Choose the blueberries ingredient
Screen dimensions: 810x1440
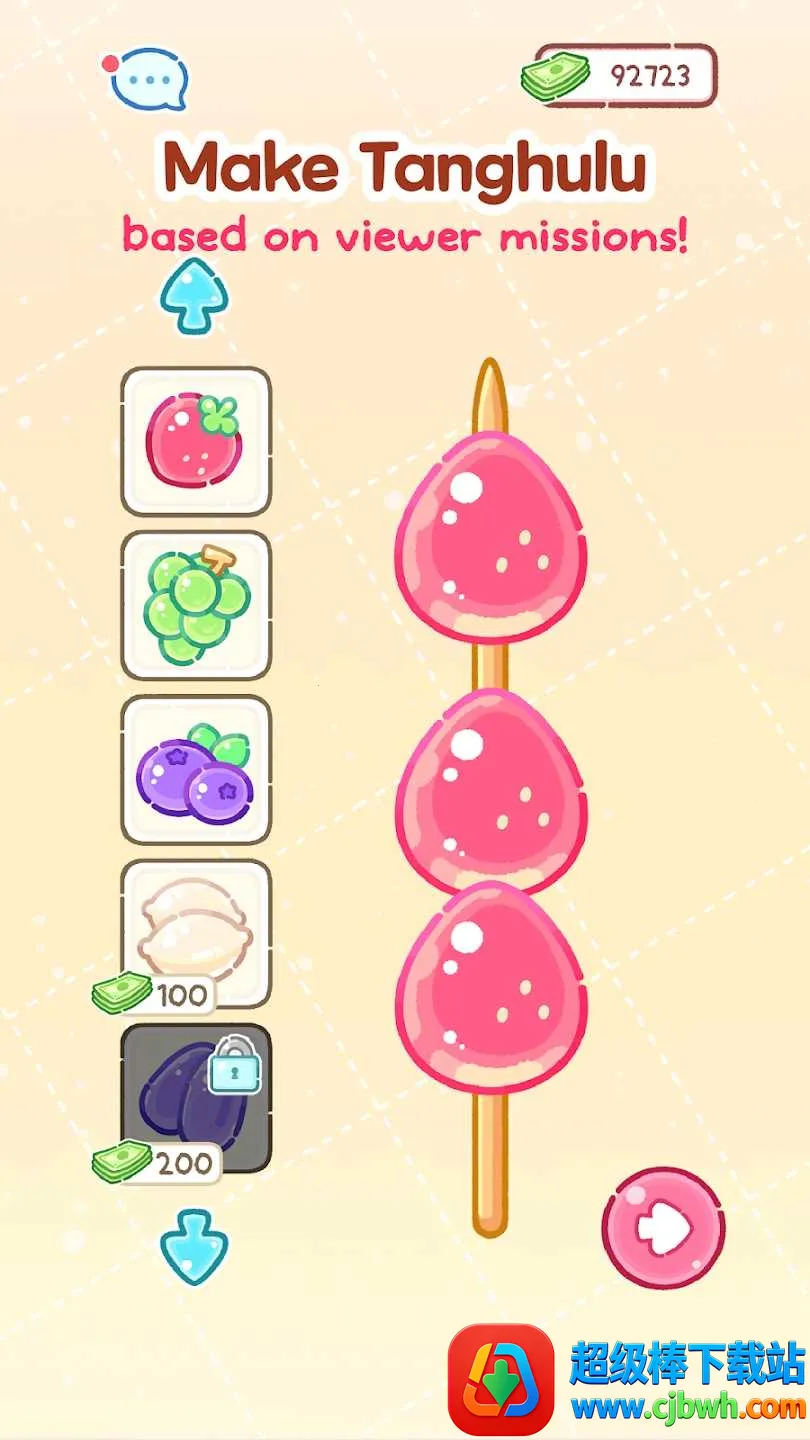pyautogui.click(x=196, y=769)
